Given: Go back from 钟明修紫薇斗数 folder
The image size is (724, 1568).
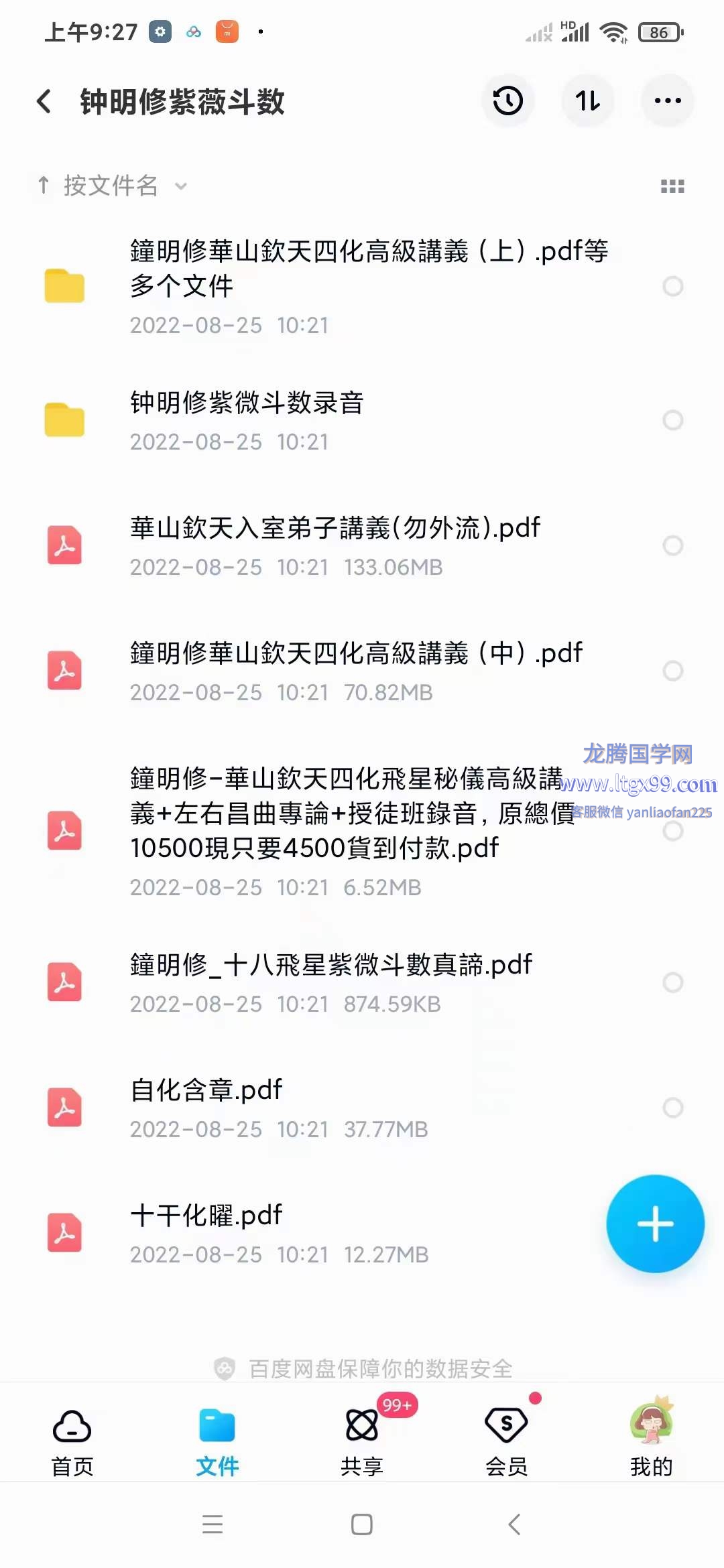Looking at the screenshot, I should (44, 102).
